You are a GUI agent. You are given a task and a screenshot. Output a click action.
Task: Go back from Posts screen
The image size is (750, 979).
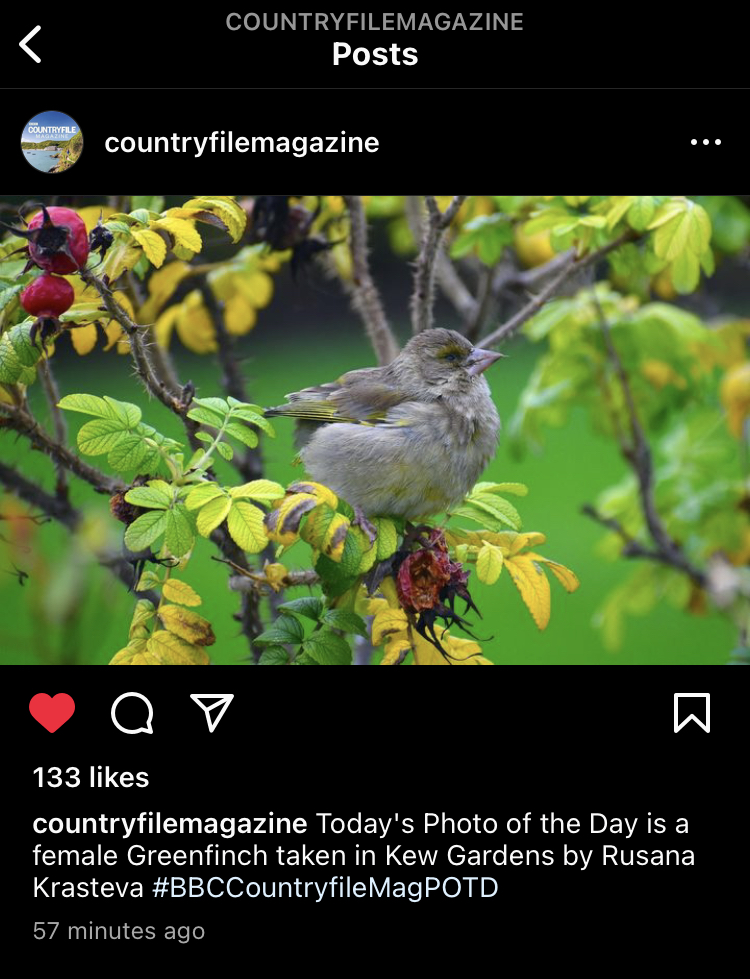[32, 45]
